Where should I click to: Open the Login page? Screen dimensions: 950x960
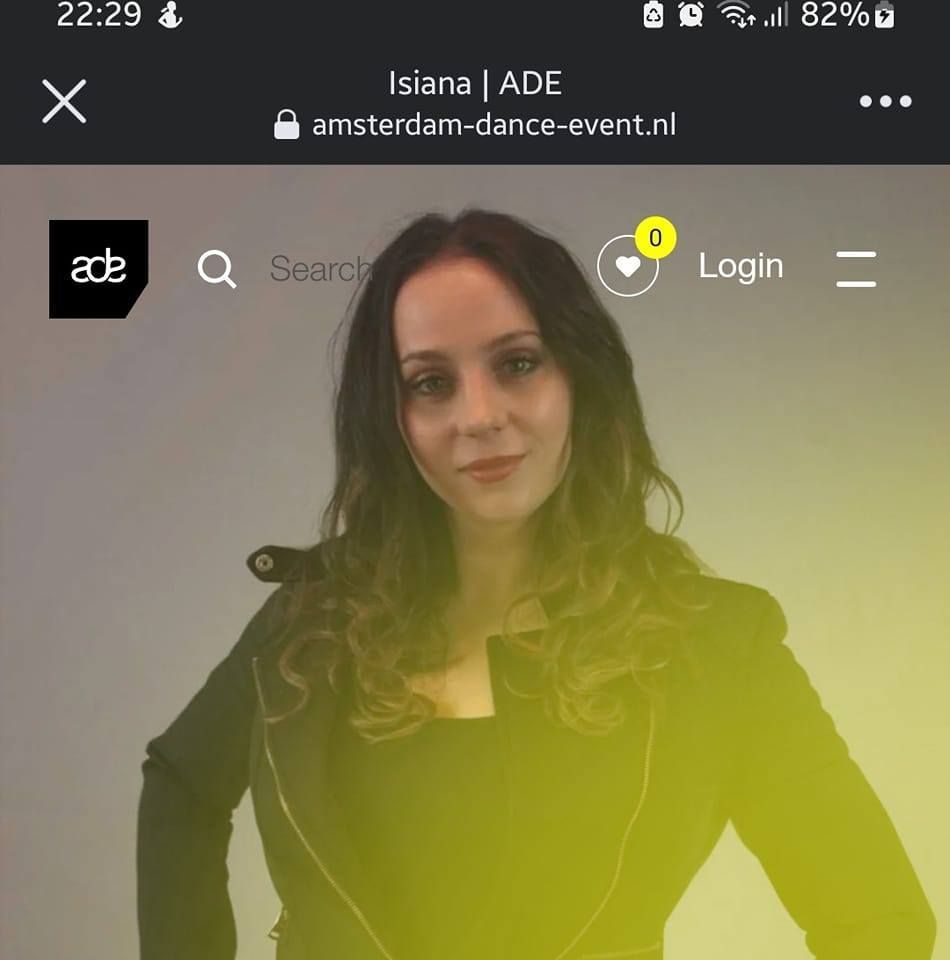pos(740,266)
